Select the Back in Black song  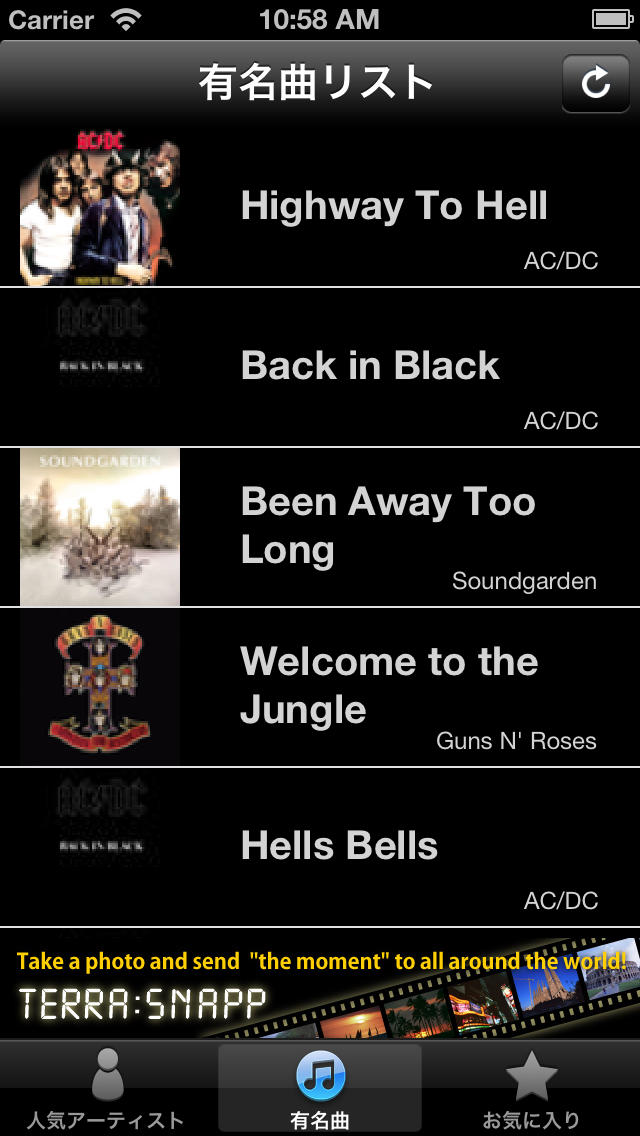coord(370,366)
